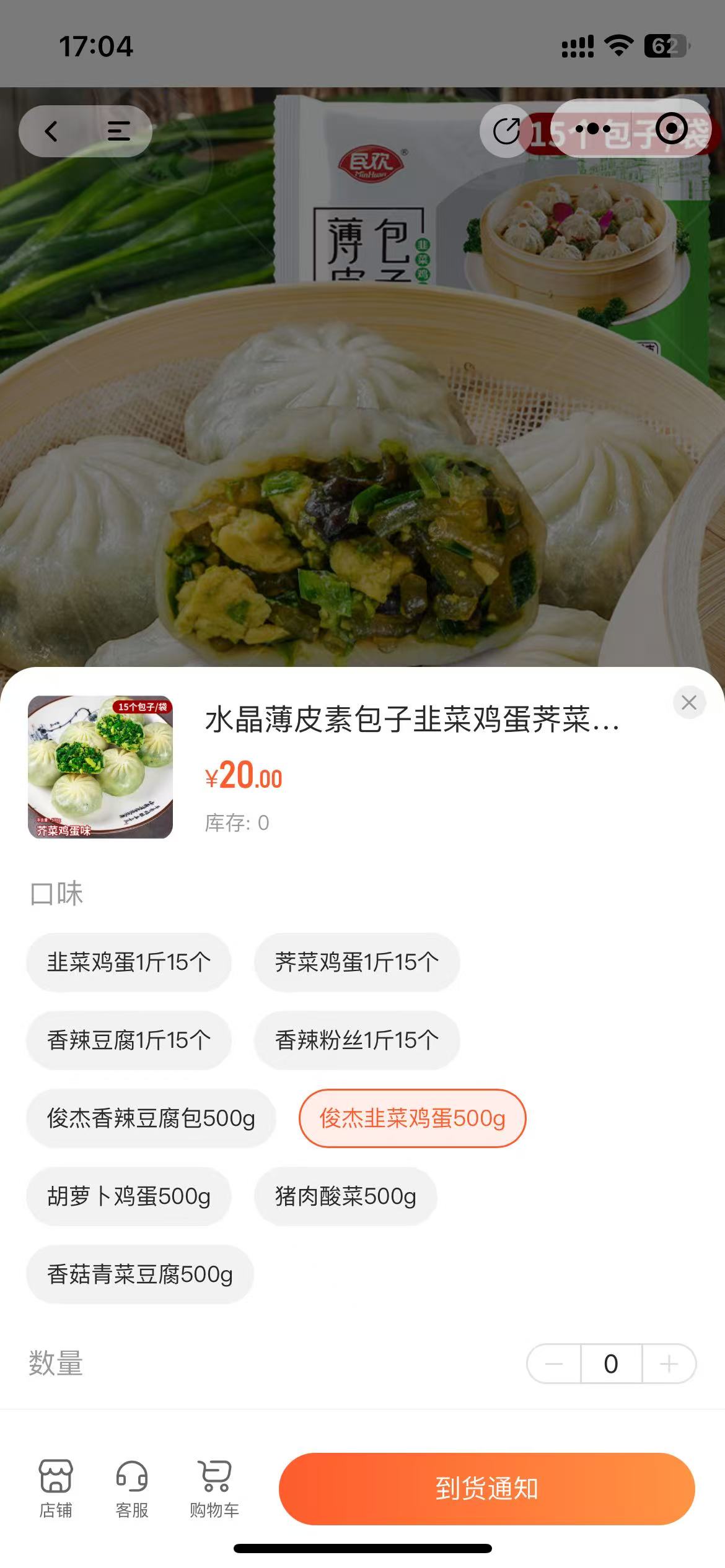Viewport: 725px width, 1568px height.
Task: Open the product thumbnail image
Action: coord(100,767)
